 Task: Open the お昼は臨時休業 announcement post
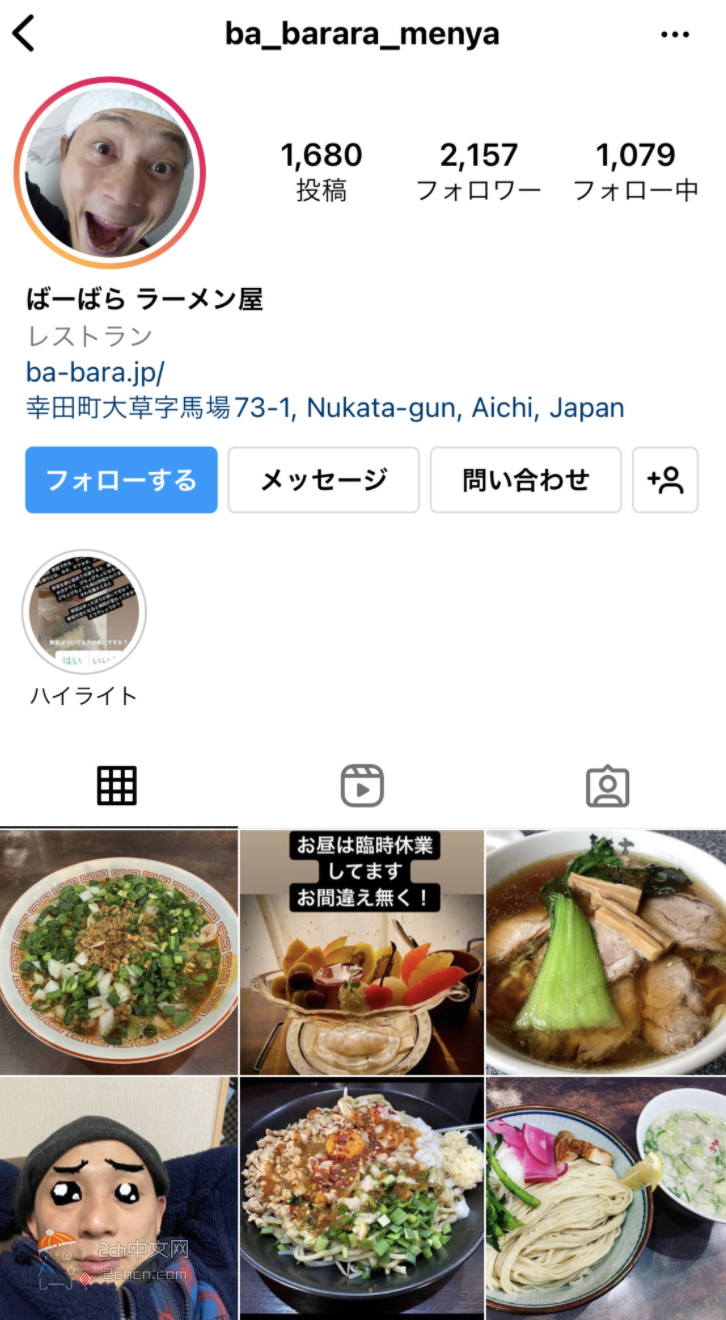tap(362, 952)
